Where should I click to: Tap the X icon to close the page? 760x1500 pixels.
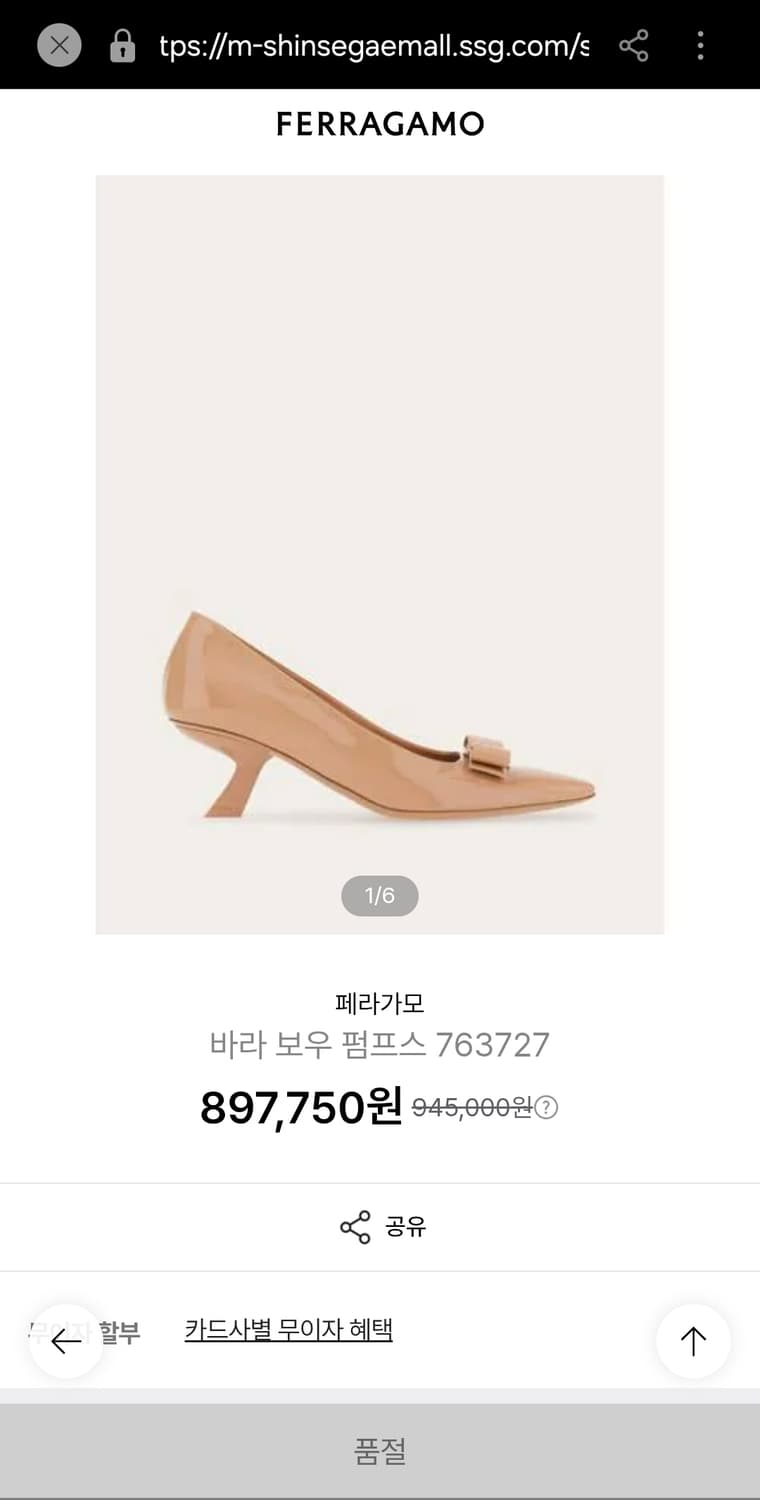58,44
